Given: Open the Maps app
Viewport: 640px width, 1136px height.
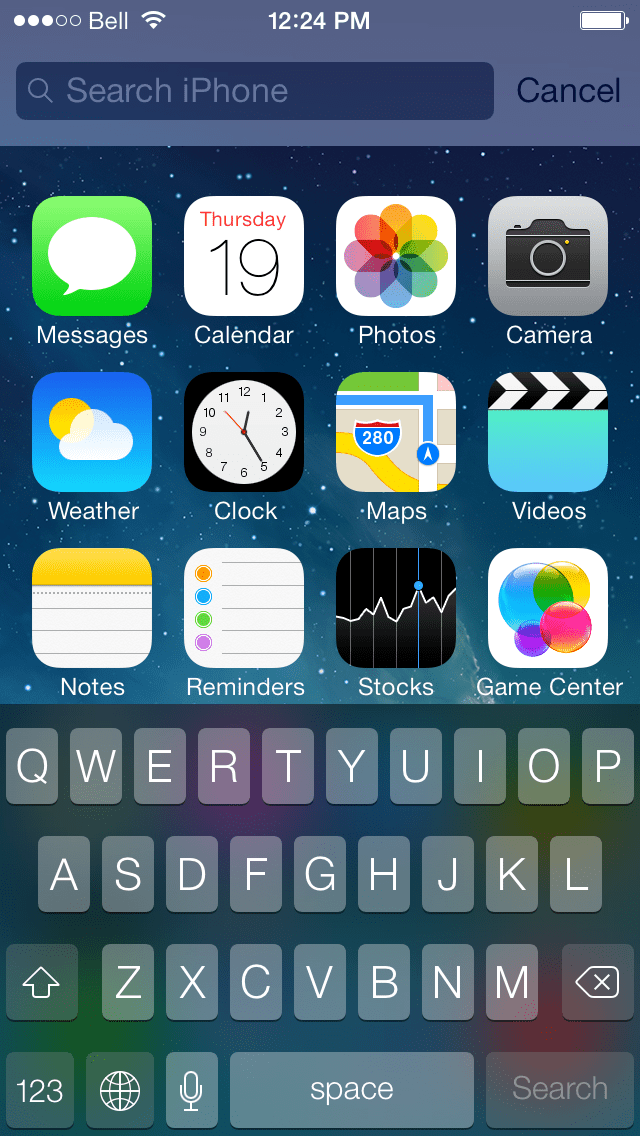Looking at the screenshot, I should (x=396, y=432).
